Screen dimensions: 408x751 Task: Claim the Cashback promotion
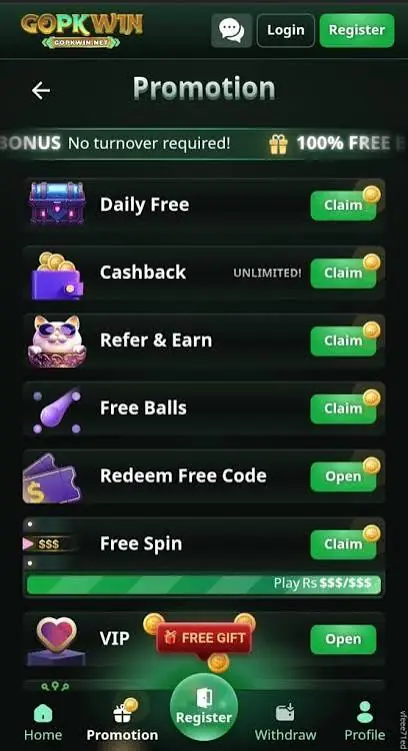point(343,273)
